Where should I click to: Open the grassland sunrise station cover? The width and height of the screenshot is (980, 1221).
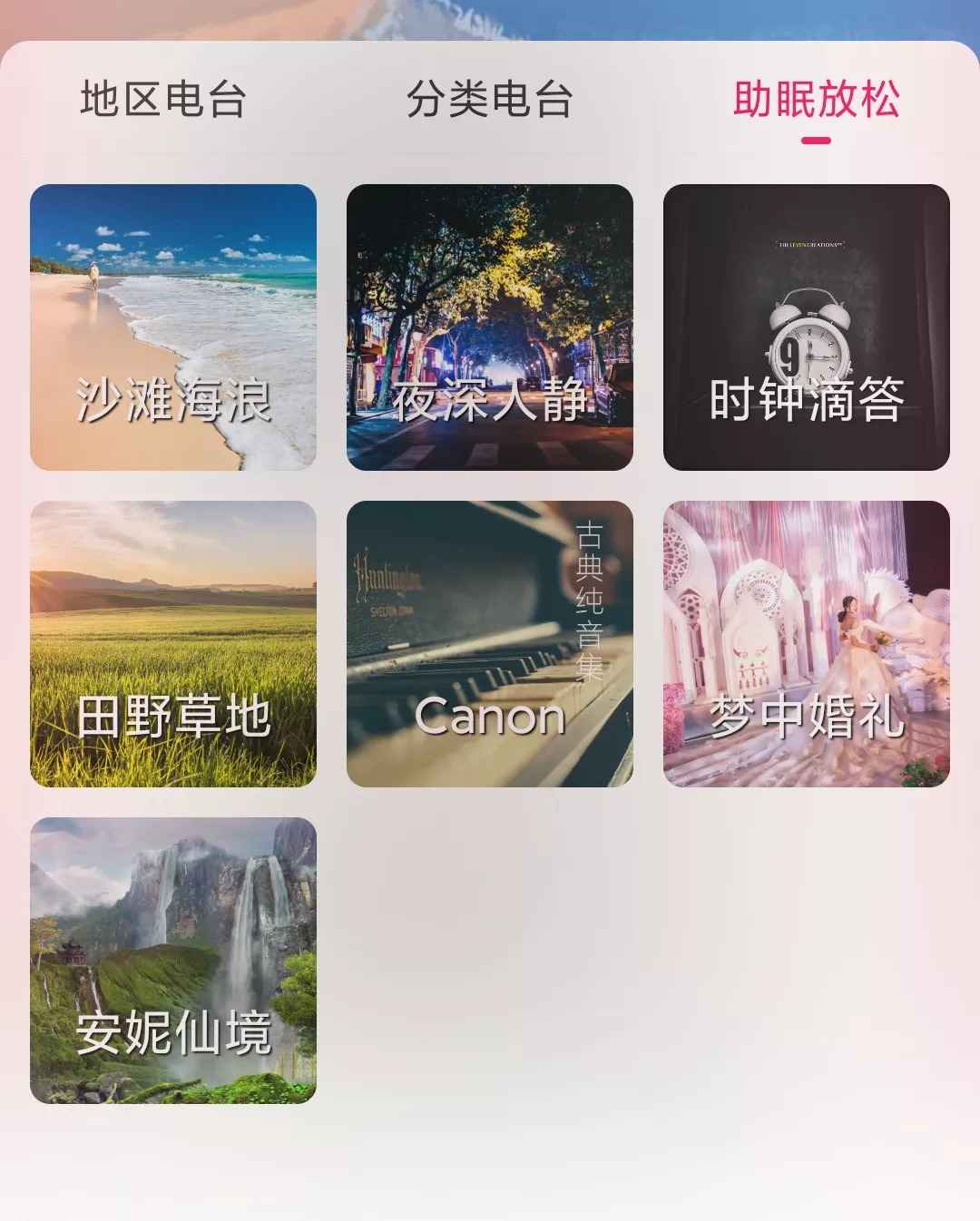click(172, 599)
